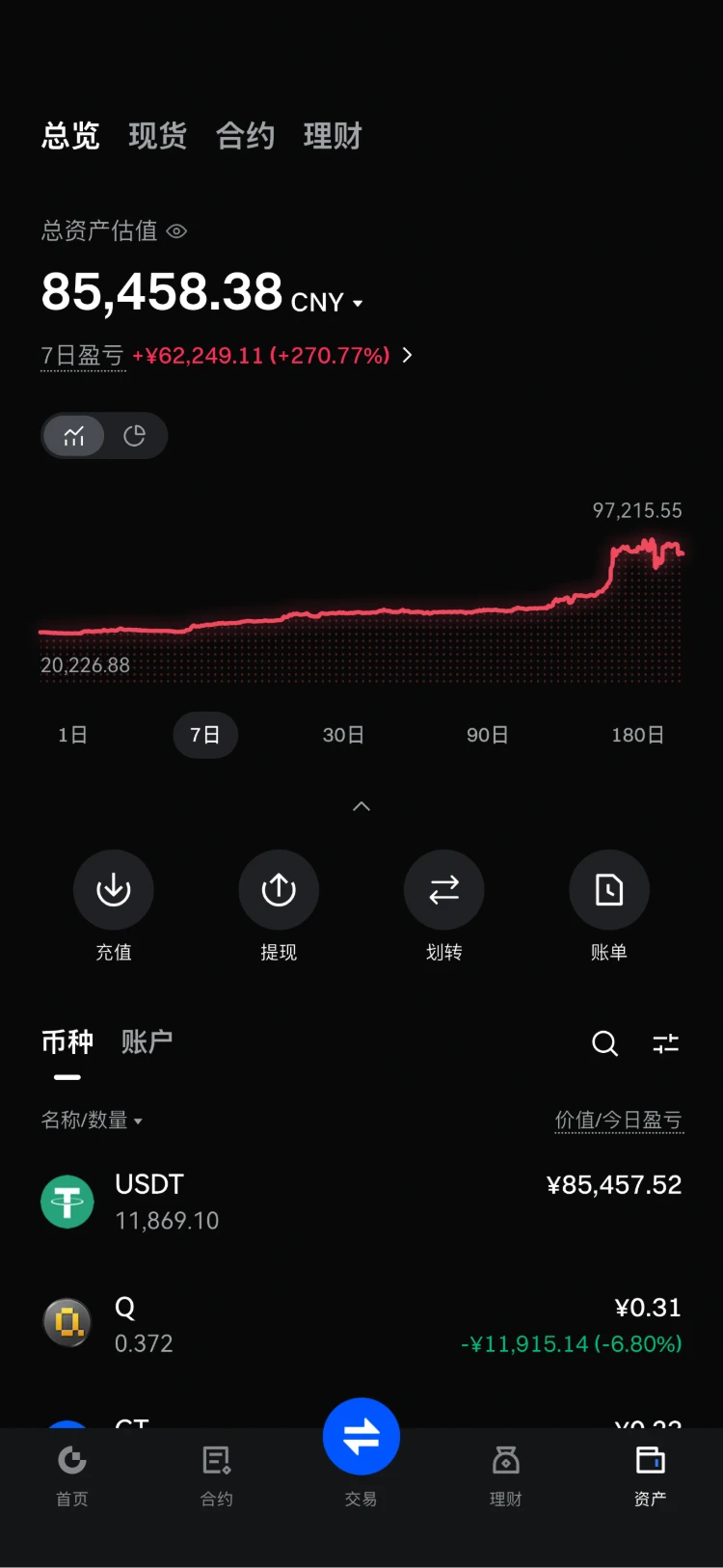Open the asset filter settings icon
Image resolution: width=723 pixels, height=1568 pixels.
click(666, 1043)
